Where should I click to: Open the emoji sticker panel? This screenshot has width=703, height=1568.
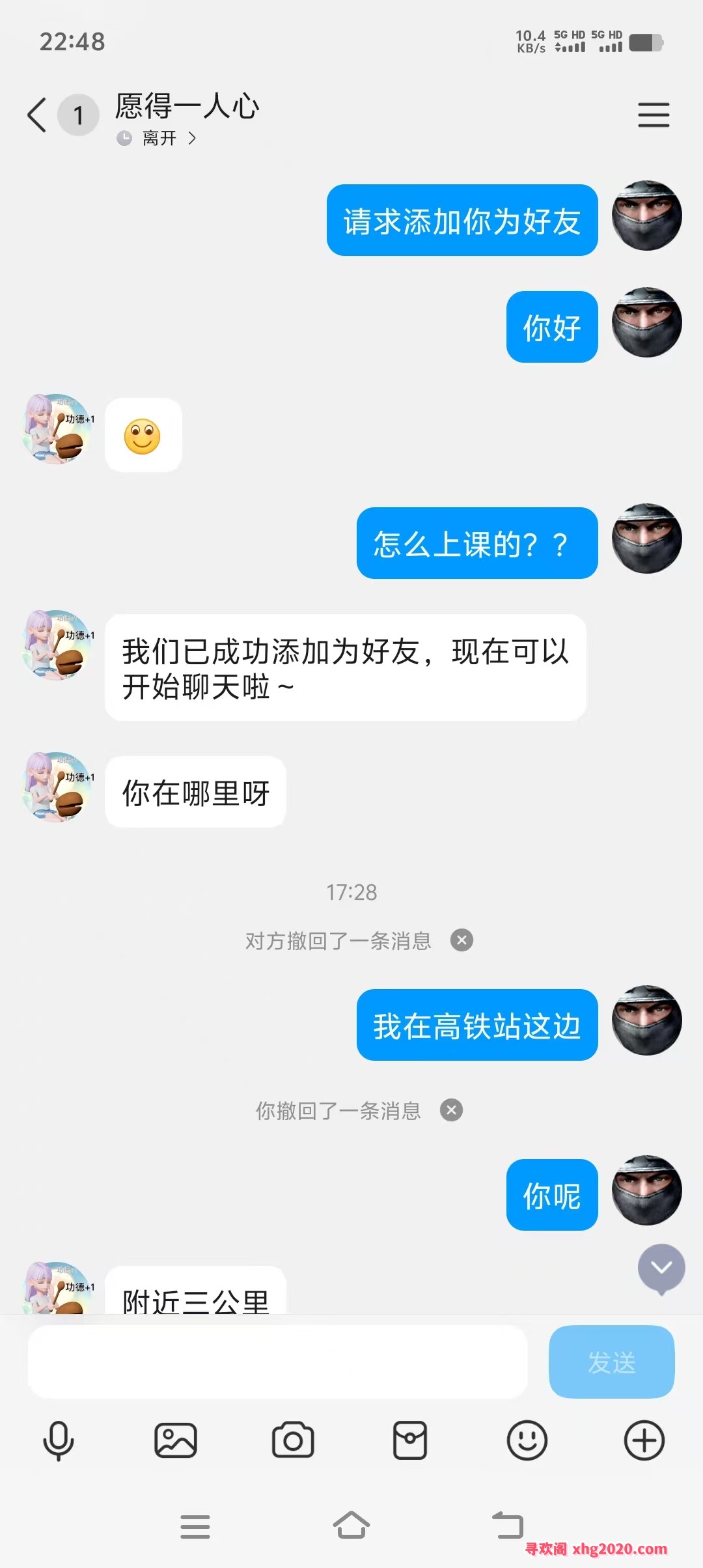[527, 1440]
